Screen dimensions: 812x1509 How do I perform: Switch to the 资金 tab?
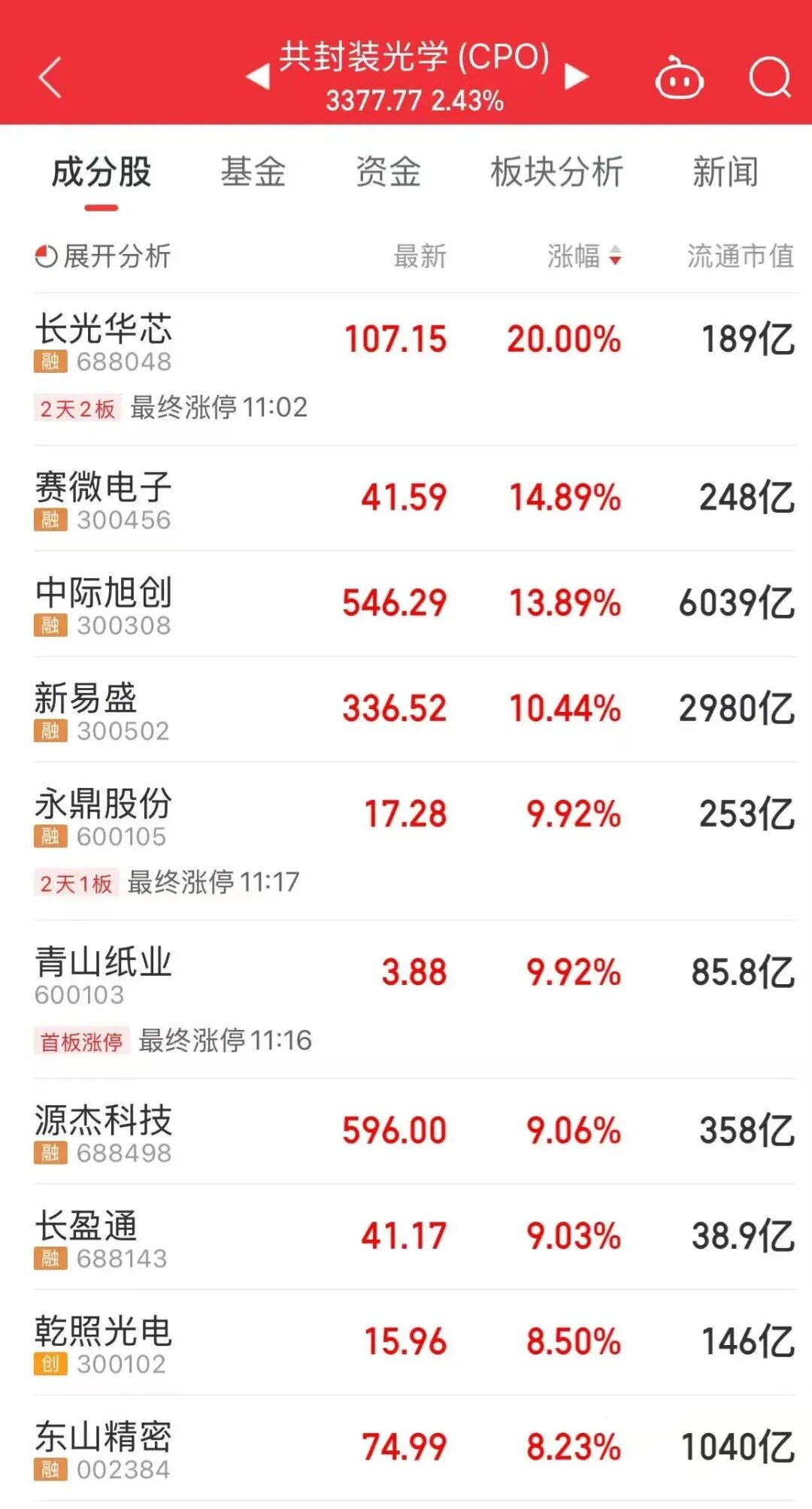[388, 172]
